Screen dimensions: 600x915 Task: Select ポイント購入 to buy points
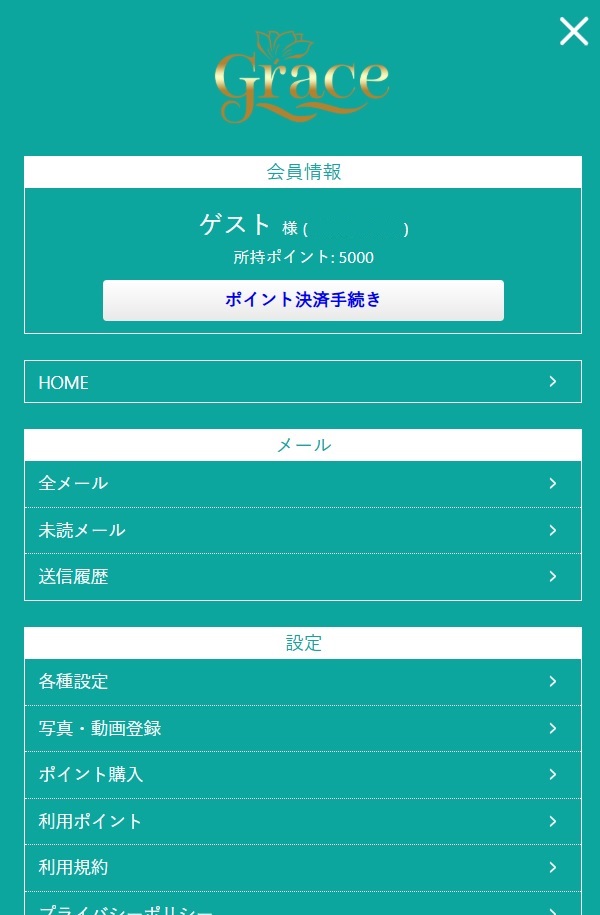pyautogui.click(x=302, y=775)
